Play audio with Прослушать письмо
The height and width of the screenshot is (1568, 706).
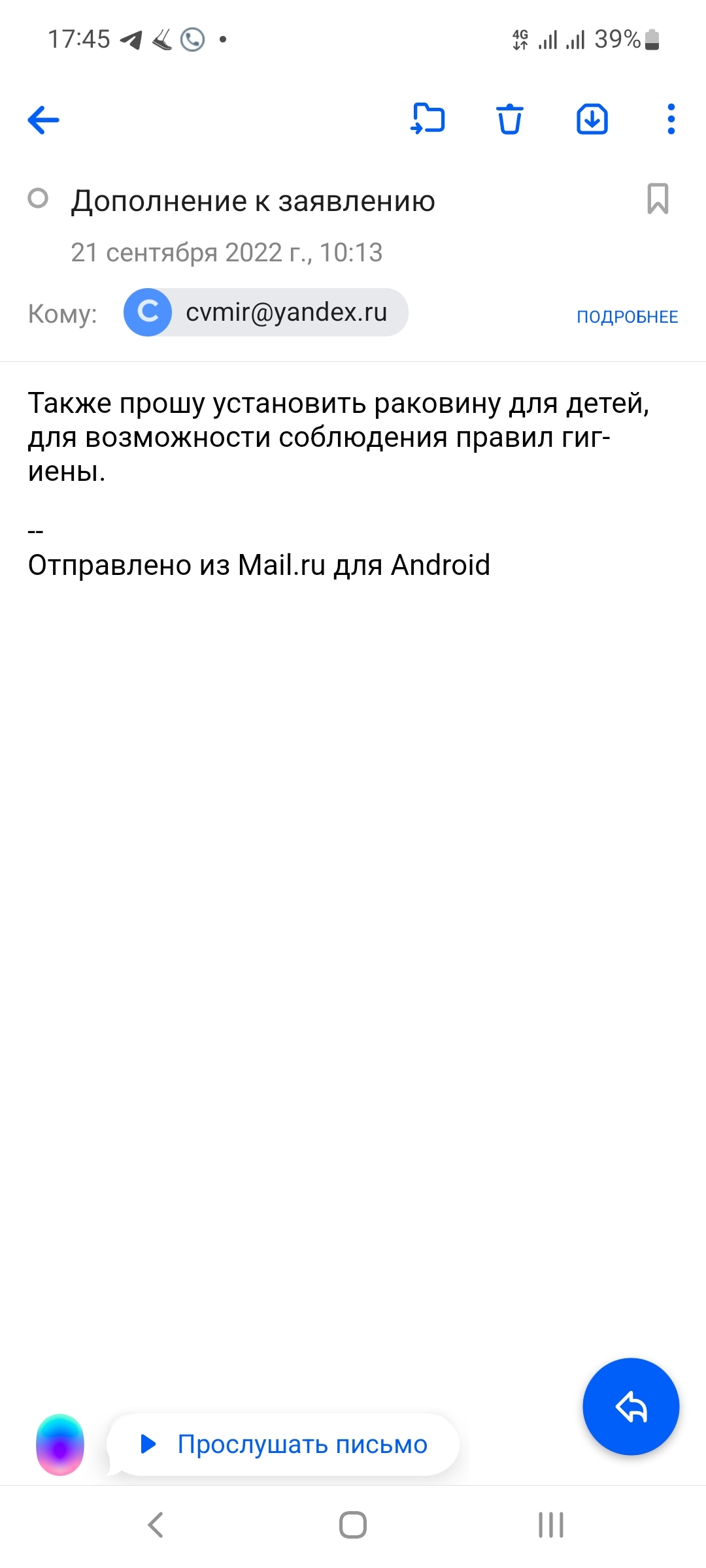tap(284, 1445)
